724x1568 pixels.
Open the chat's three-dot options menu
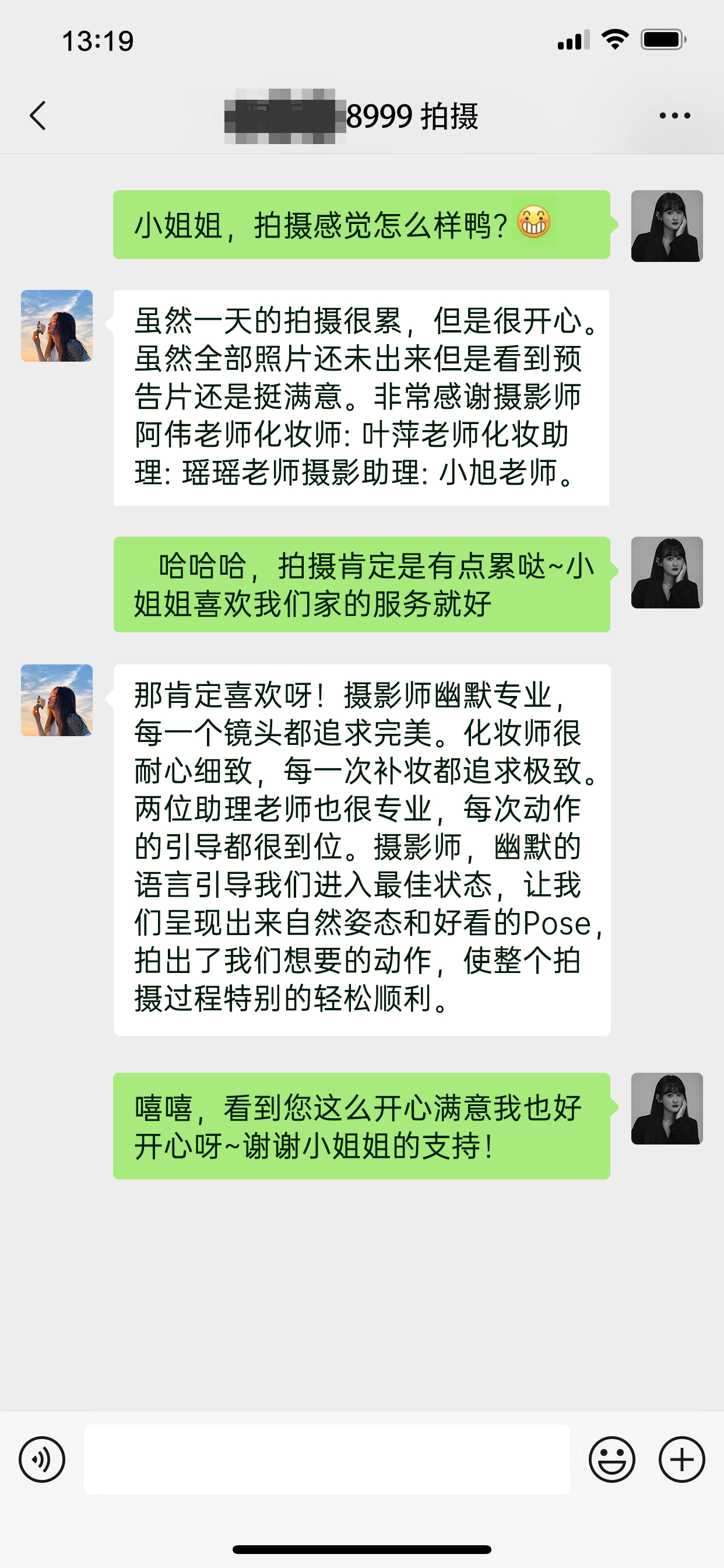pos(674,116)
